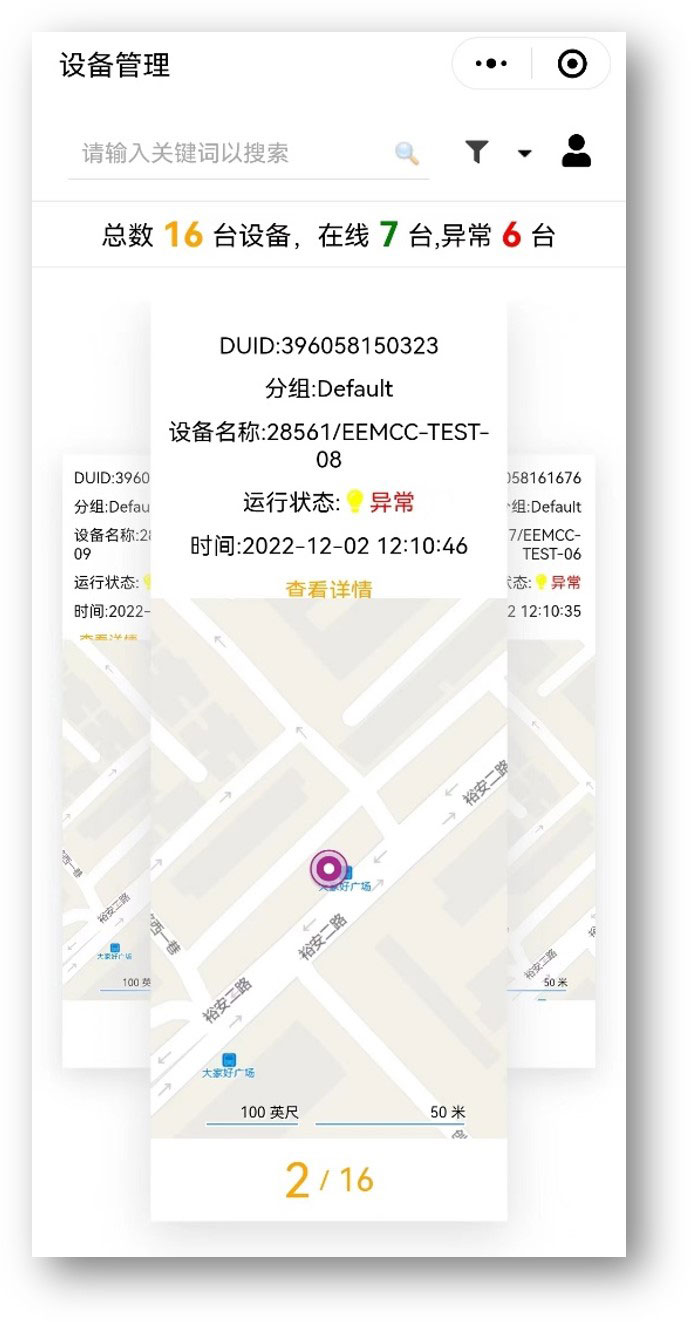Expand the dropdown arrow beside filter
The width and height of the screenshot is (691, 1322).
524,154
